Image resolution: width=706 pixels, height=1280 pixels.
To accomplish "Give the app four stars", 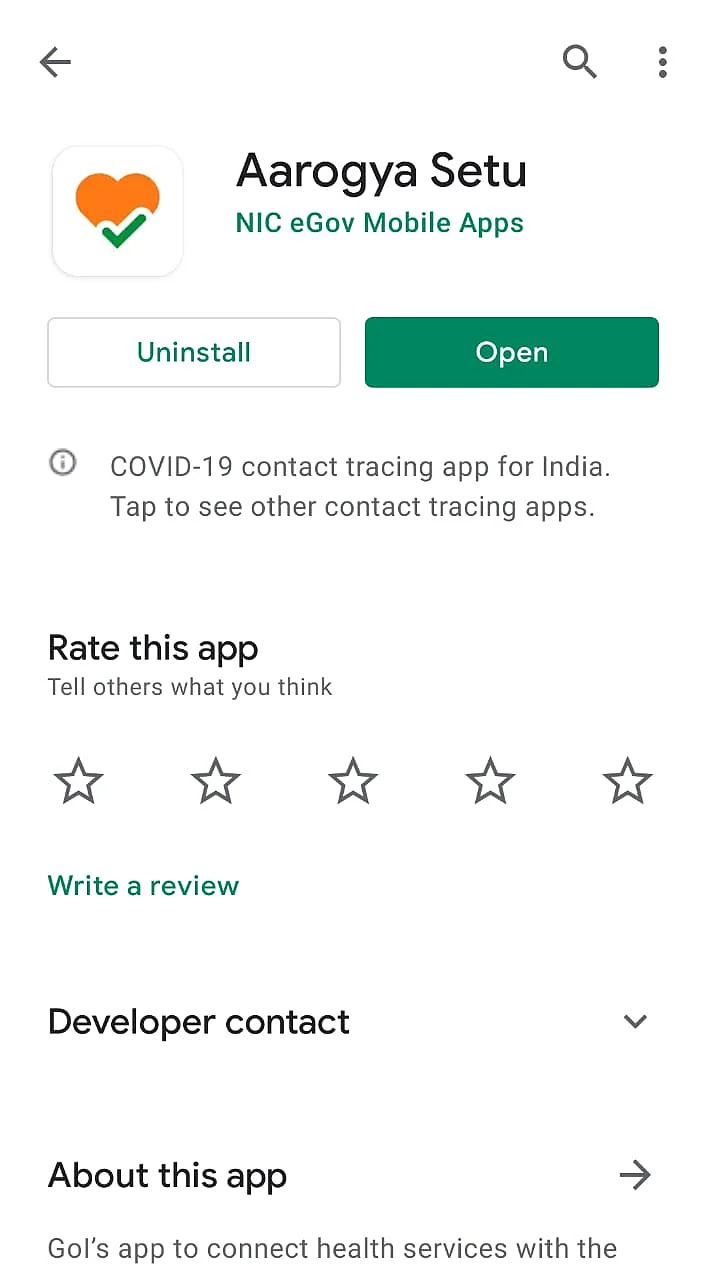I will point(490,781).
